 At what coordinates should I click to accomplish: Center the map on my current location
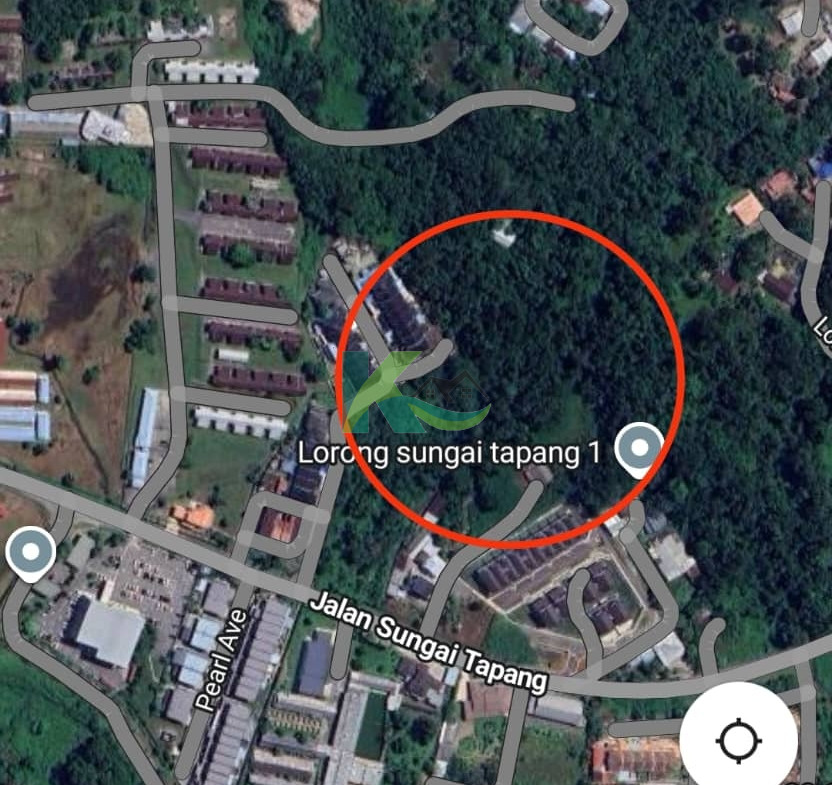click(740, 741)
